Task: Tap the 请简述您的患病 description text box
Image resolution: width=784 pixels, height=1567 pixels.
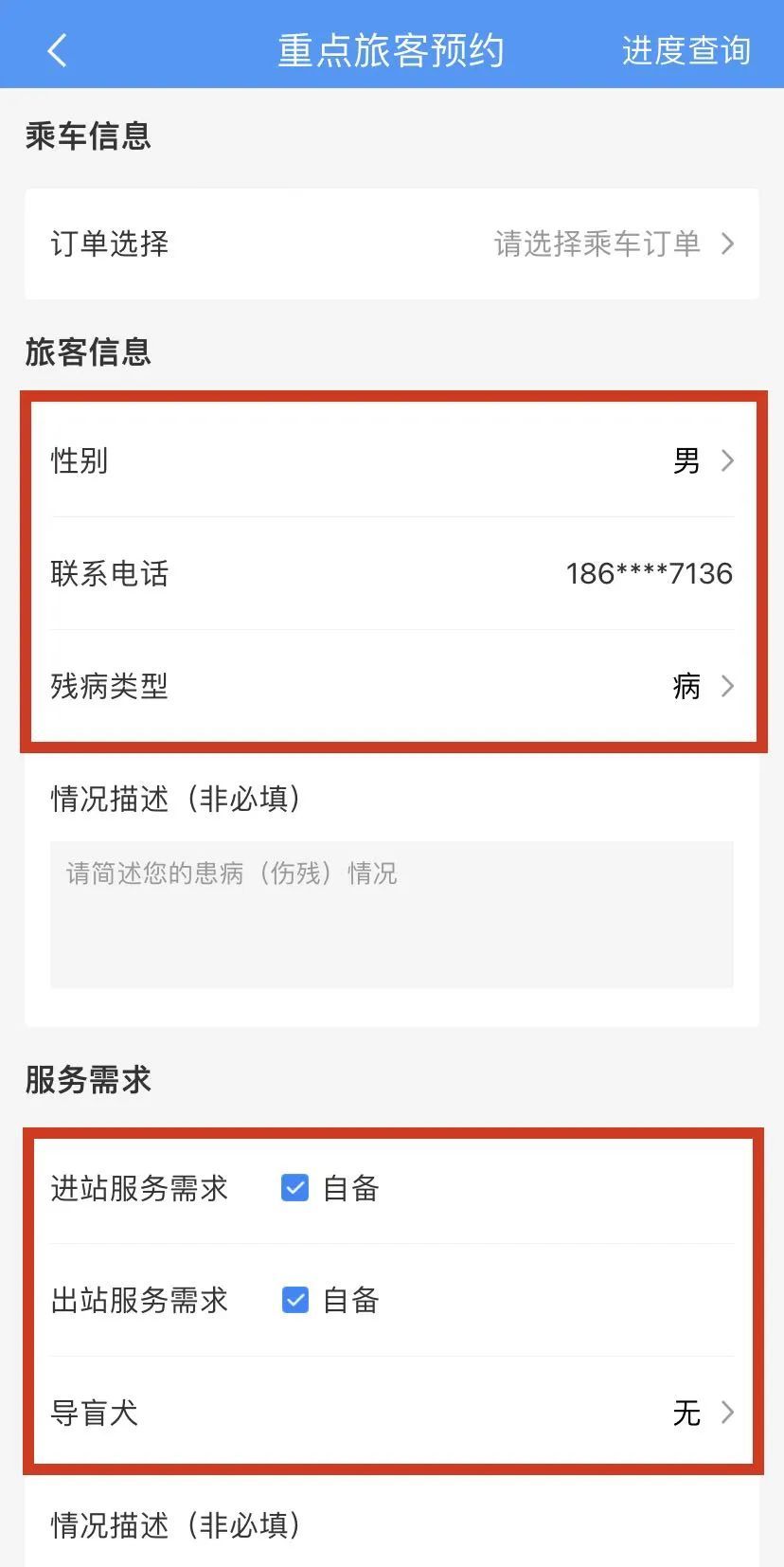Action: [392, 914]
